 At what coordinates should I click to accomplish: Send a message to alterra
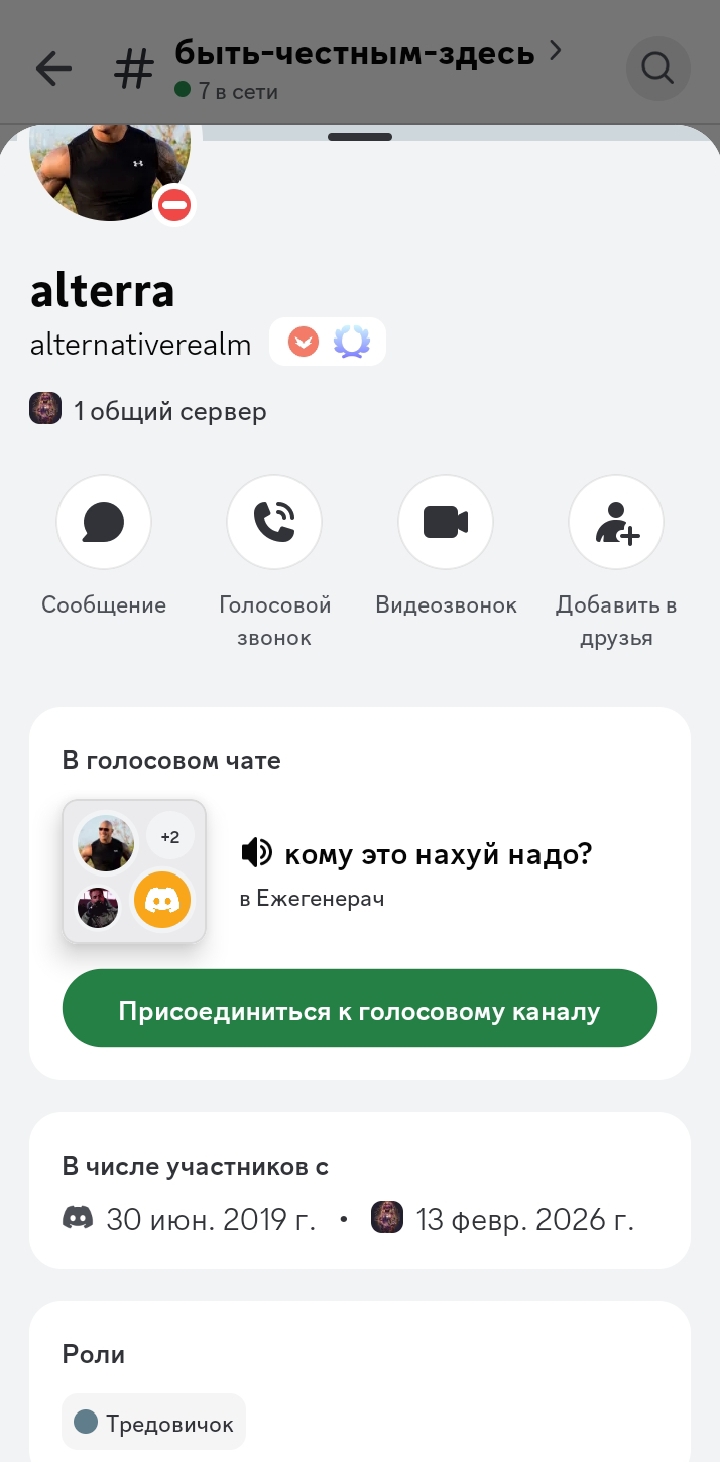(103, 522)
